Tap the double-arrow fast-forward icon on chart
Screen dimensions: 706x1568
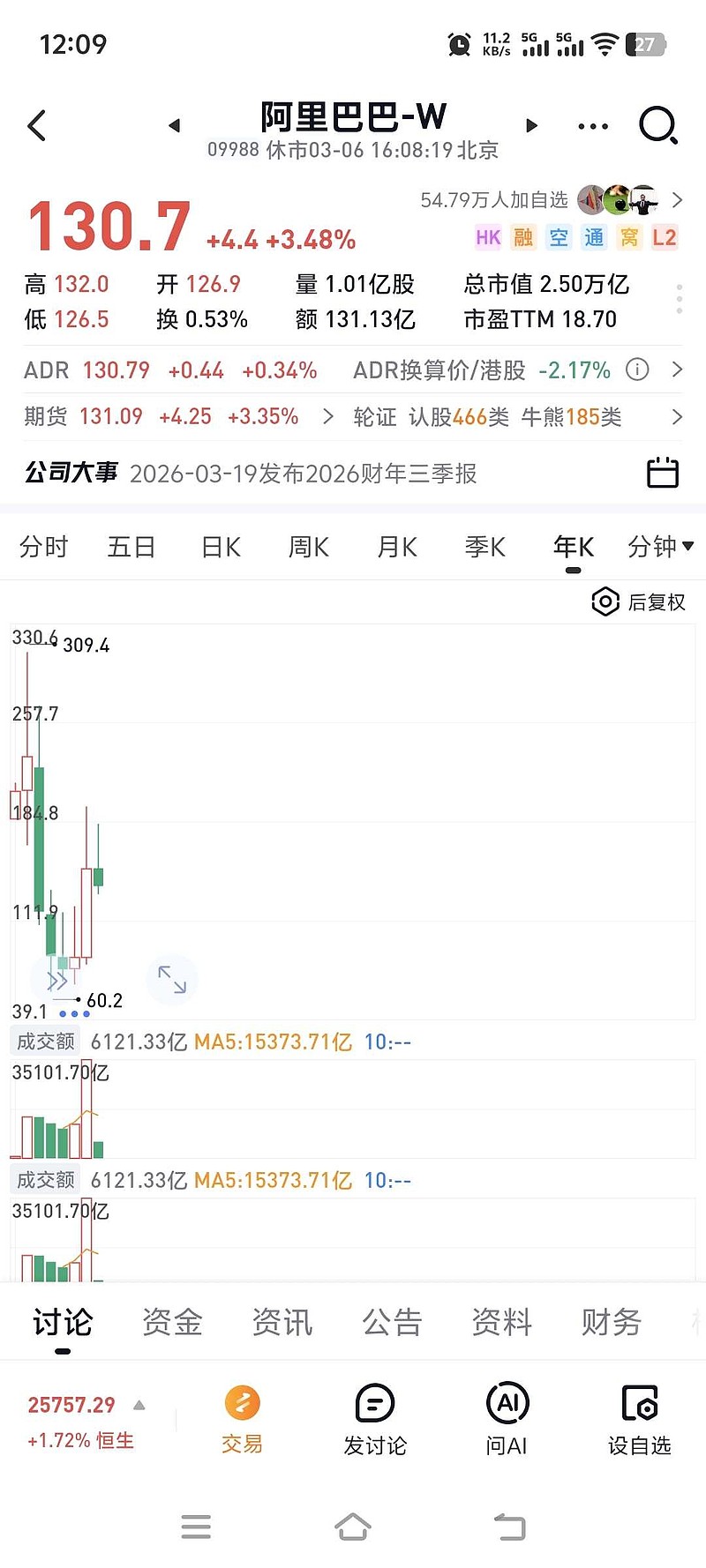(x=57, y=979)
